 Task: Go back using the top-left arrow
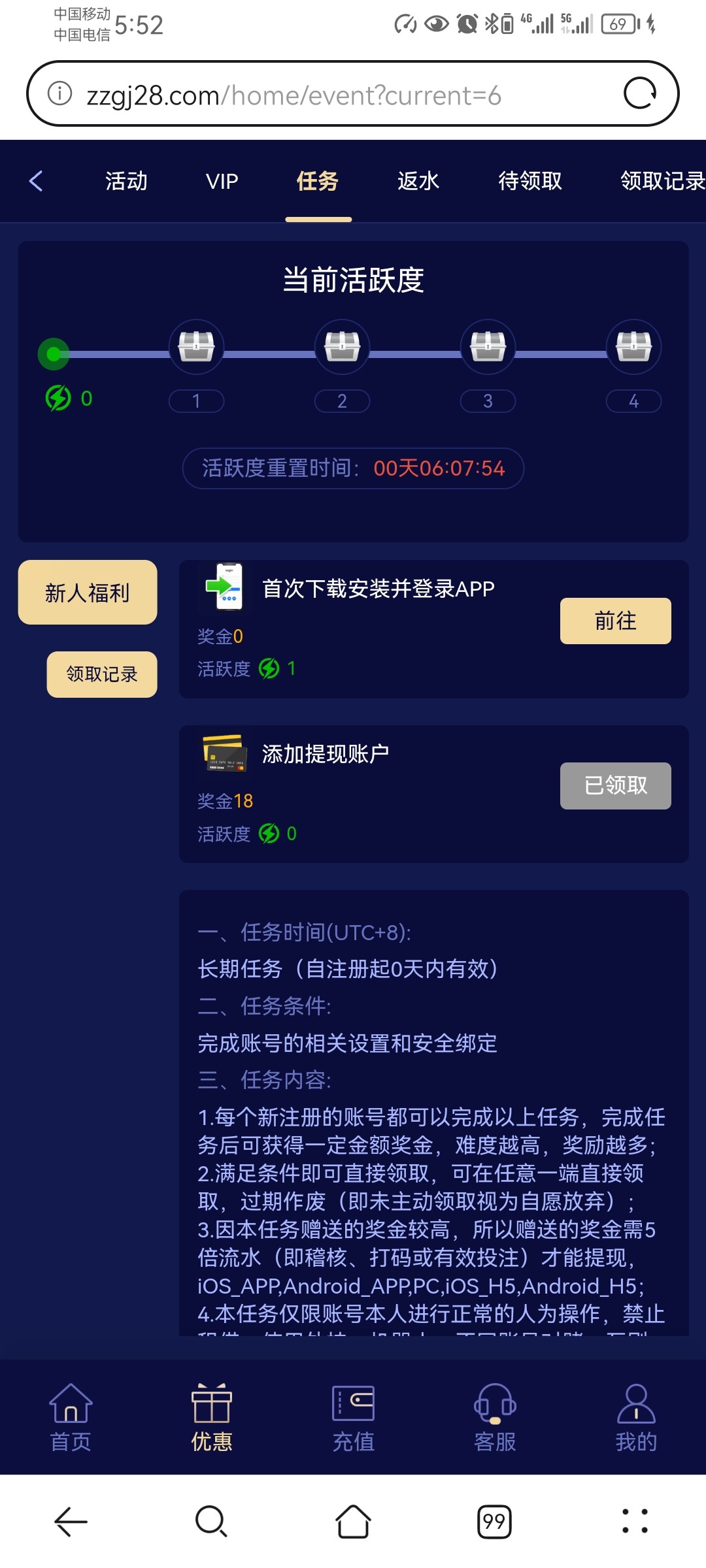point(37,181)
